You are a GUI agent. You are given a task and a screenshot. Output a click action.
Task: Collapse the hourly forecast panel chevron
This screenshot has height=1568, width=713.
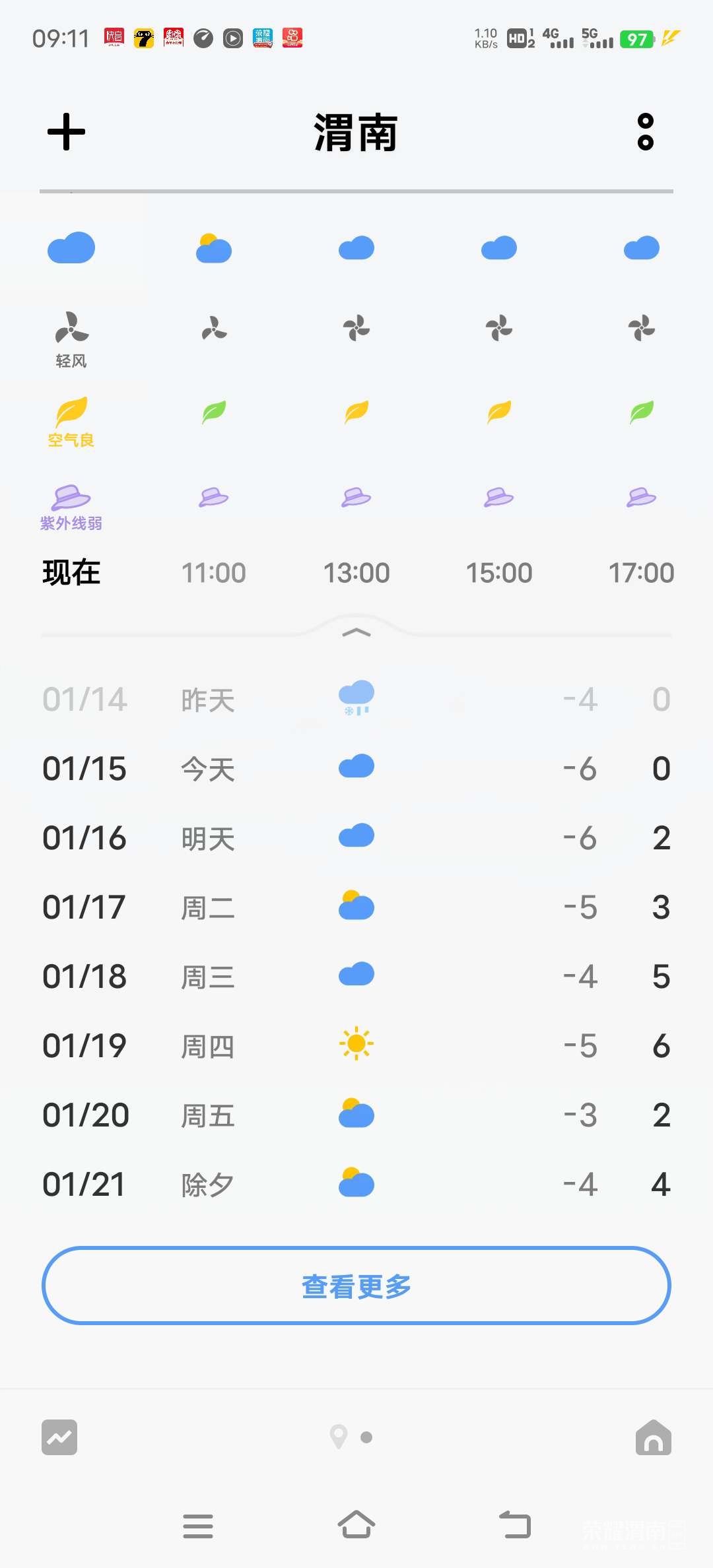[356, 633]
